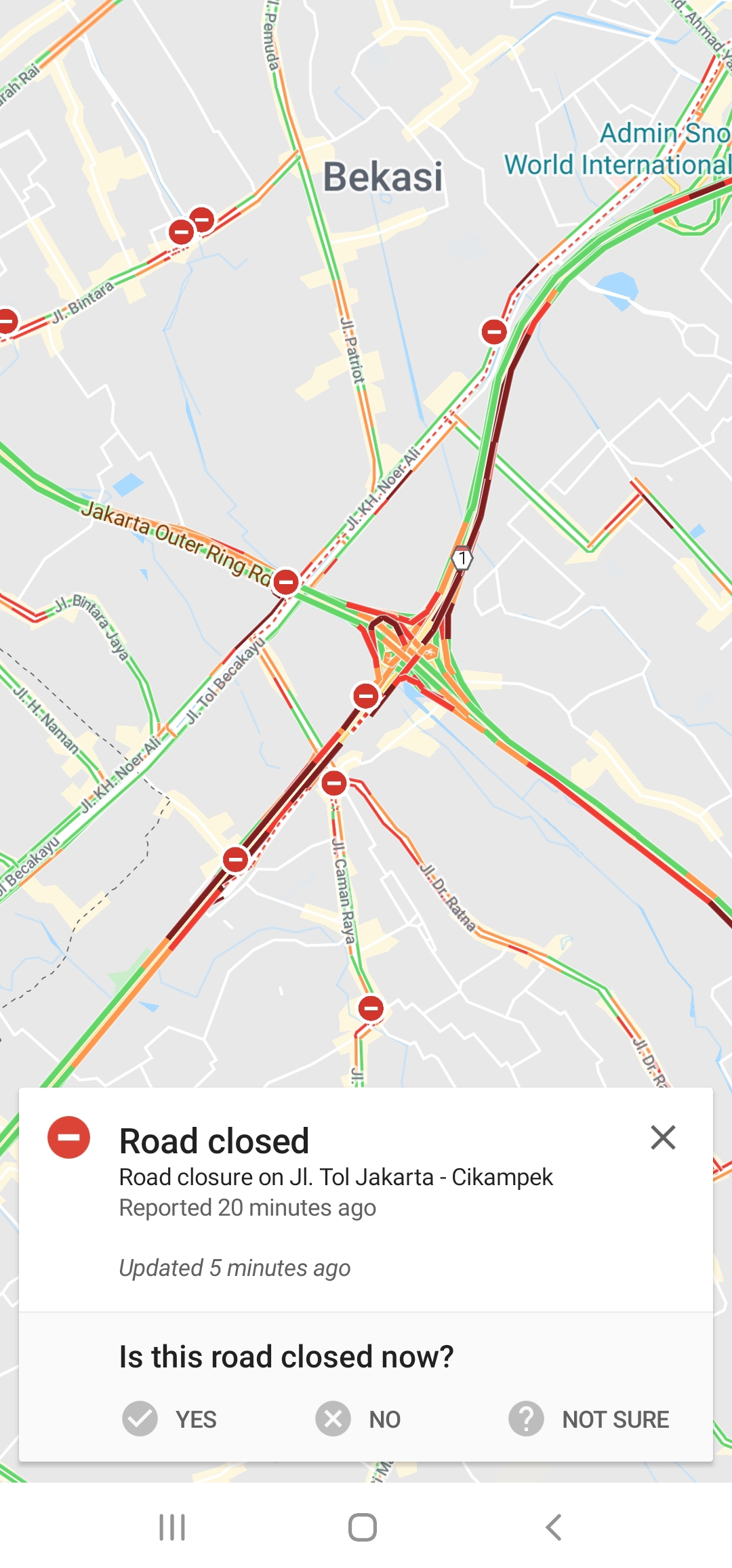Go back using system back button
732x1568 pixels.
tap(554, 1527)
